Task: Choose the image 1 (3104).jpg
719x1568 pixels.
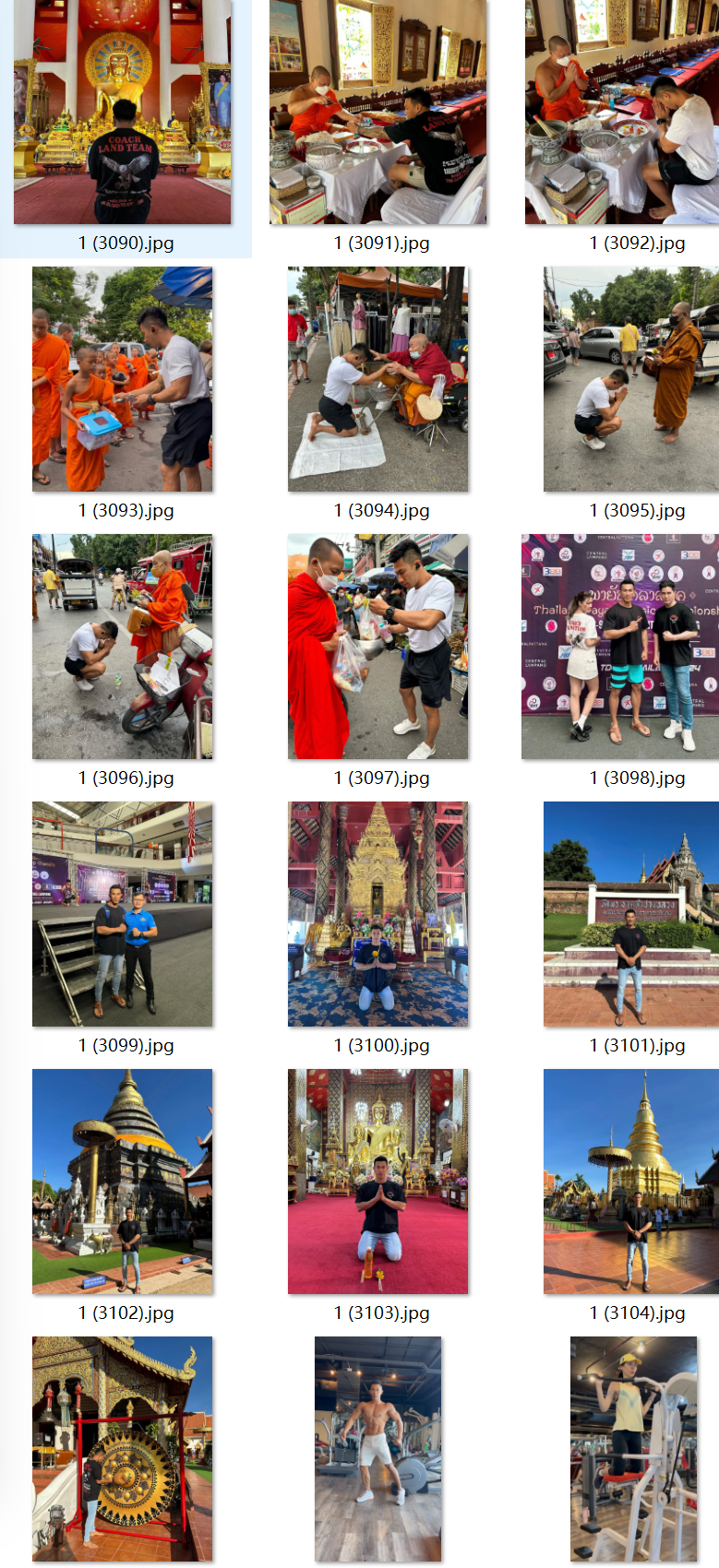Action: (631, 1182)
